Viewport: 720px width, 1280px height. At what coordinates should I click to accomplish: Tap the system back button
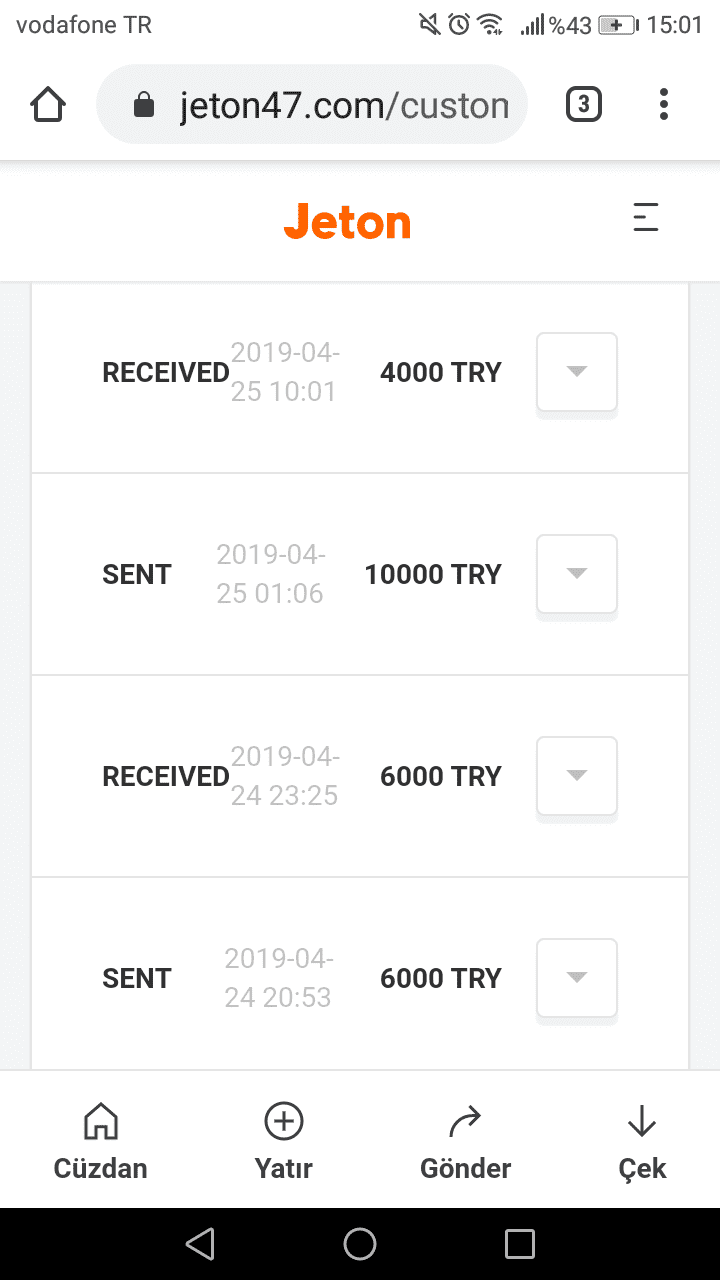[x=200, y=1244]
